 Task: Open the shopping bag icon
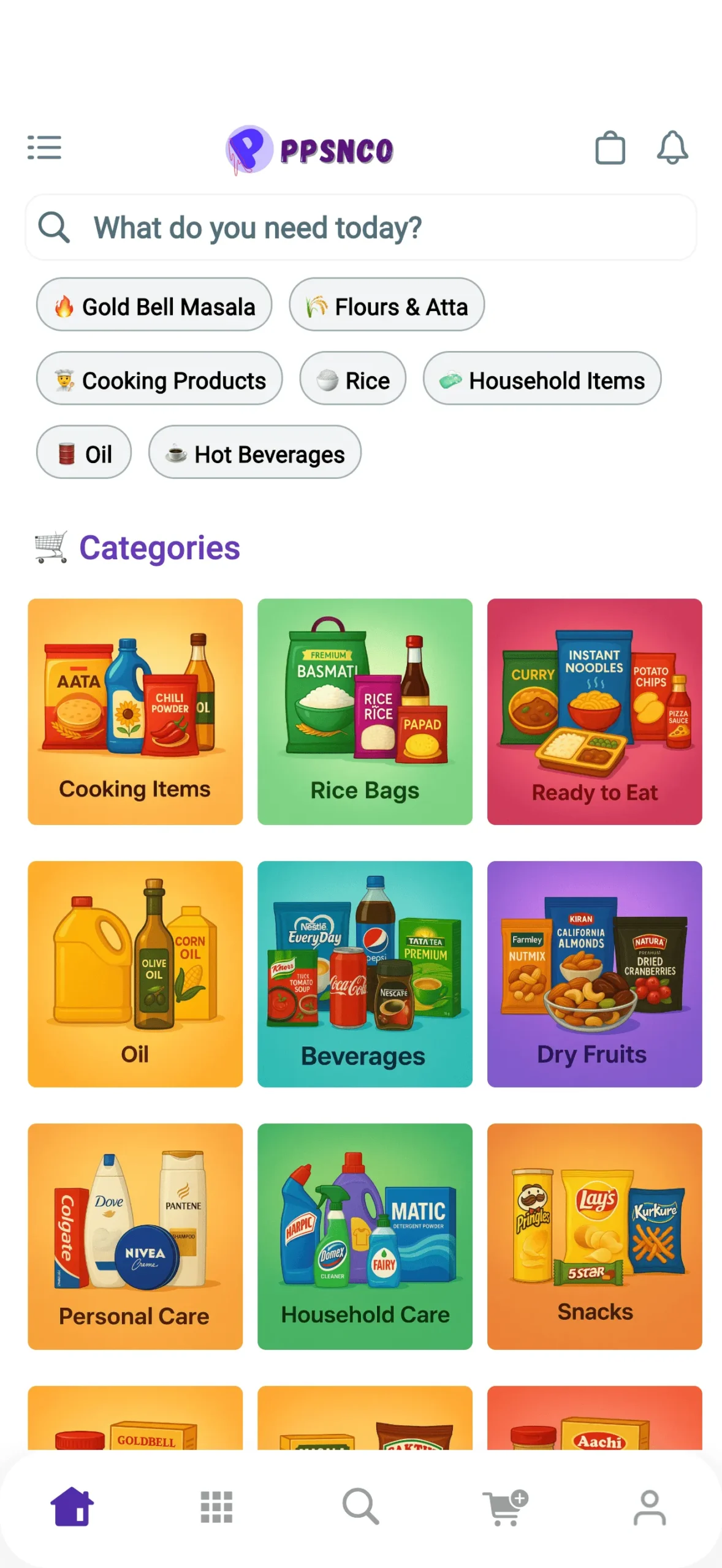[610, 147]
